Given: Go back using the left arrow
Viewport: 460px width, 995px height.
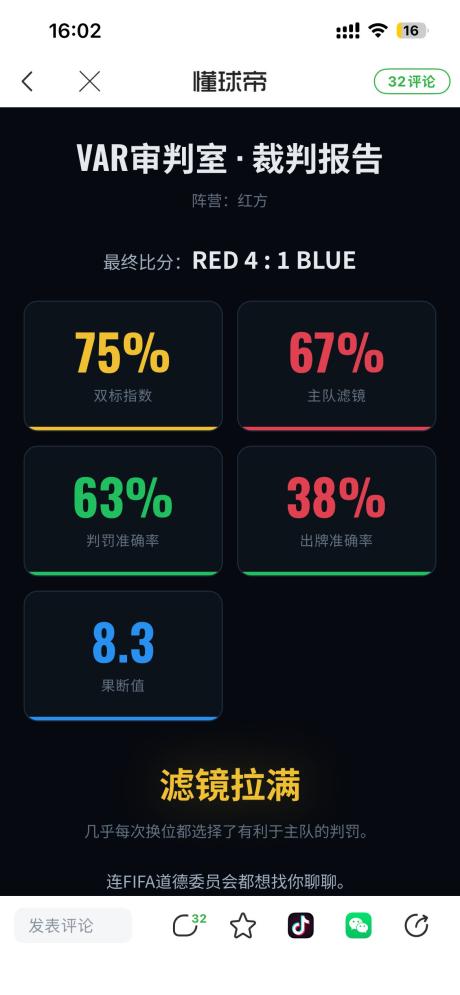Looking at the screenshot, I should (x=27, y=81).
